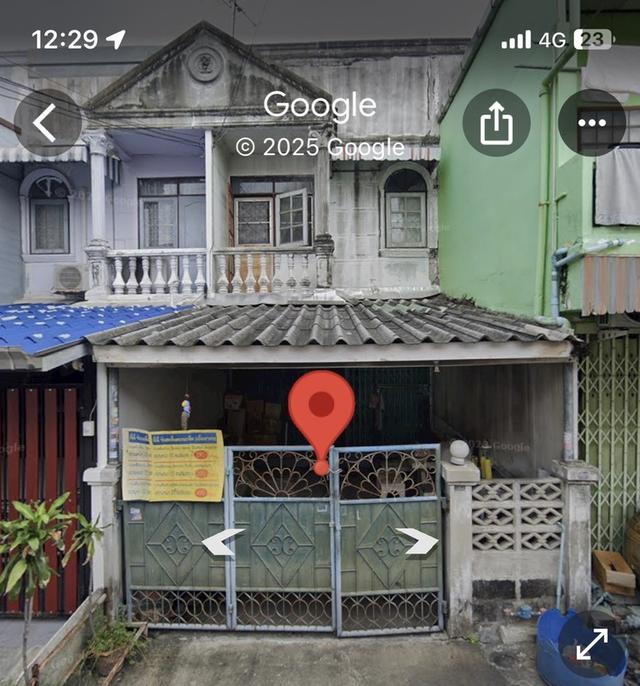Share this Street View location

496,123
